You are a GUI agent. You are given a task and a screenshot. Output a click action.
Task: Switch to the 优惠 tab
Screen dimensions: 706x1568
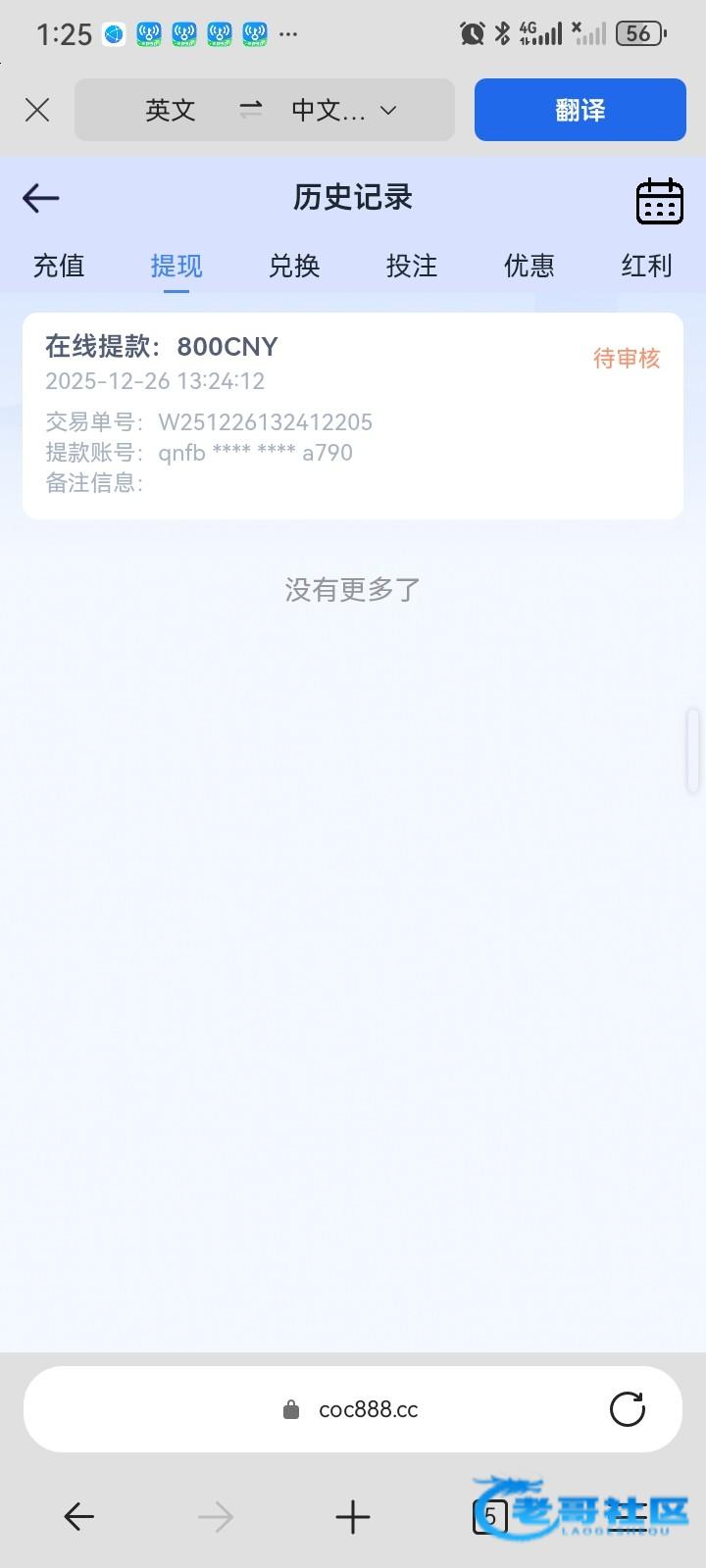[529, 266]
